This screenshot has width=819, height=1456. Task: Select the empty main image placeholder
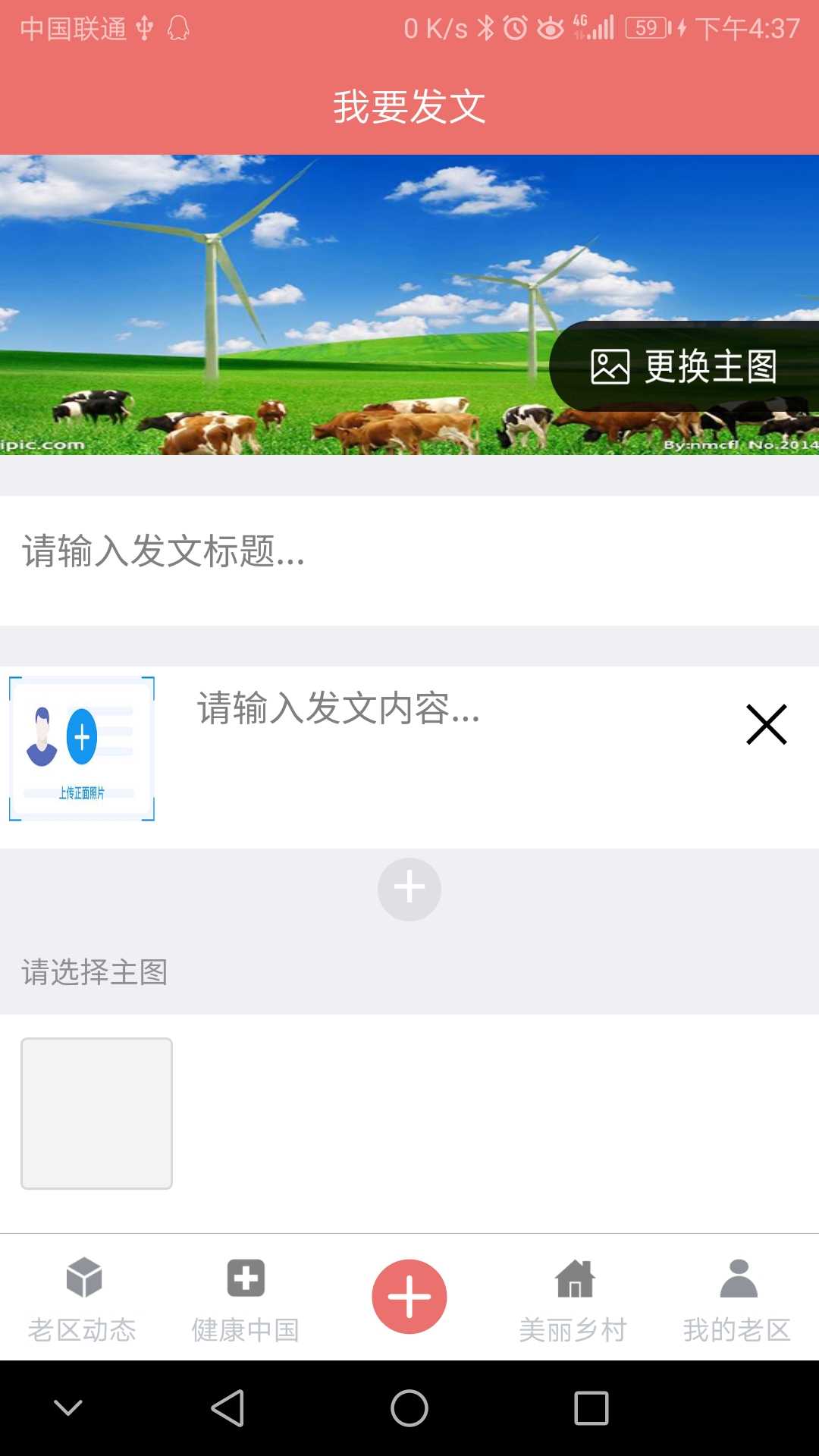tap(96, 1113)
